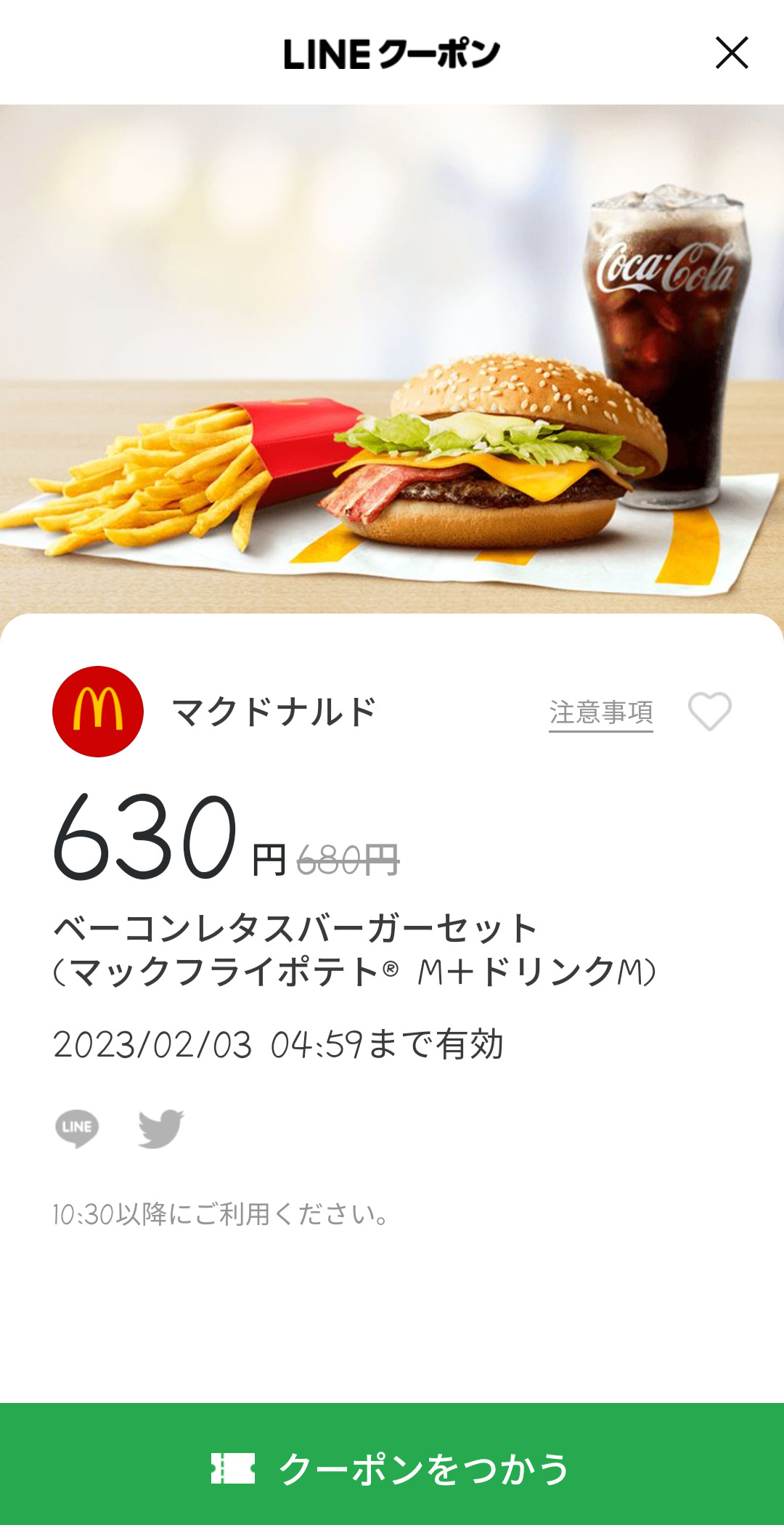Favorite this coupon with the heart icon

(x=709, y=712)
